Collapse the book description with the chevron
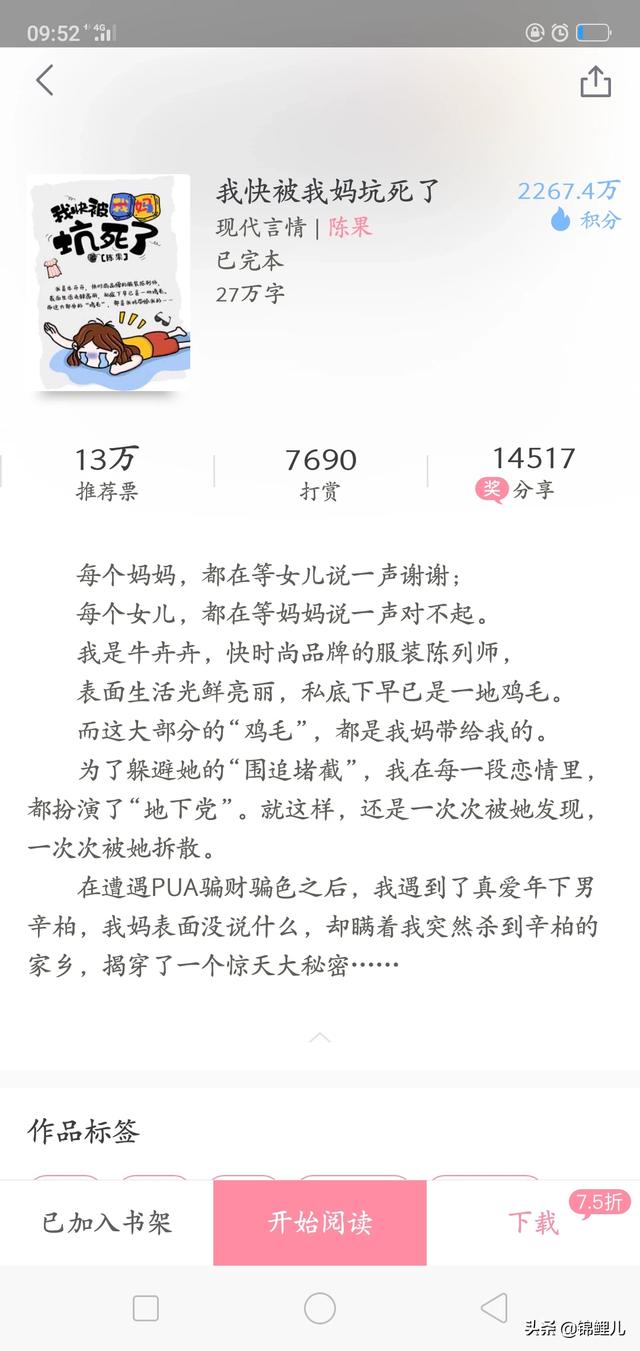 point(320,1037)
